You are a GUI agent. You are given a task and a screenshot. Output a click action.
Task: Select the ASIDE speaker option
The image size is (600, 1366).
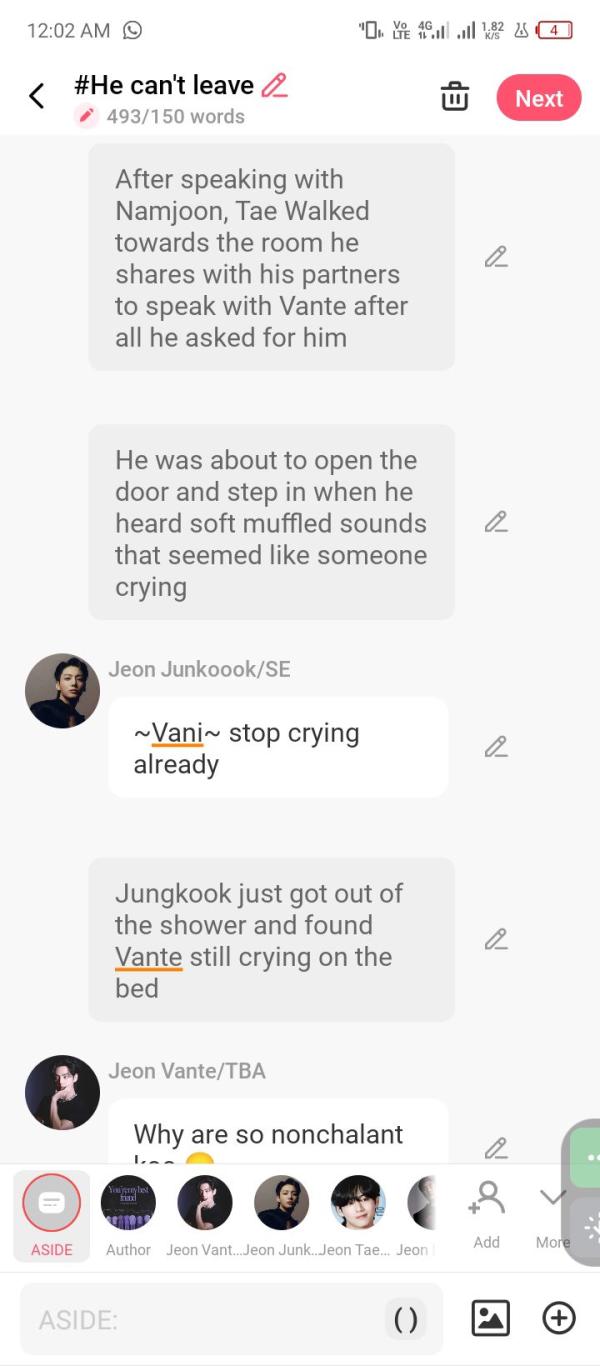51,1214
